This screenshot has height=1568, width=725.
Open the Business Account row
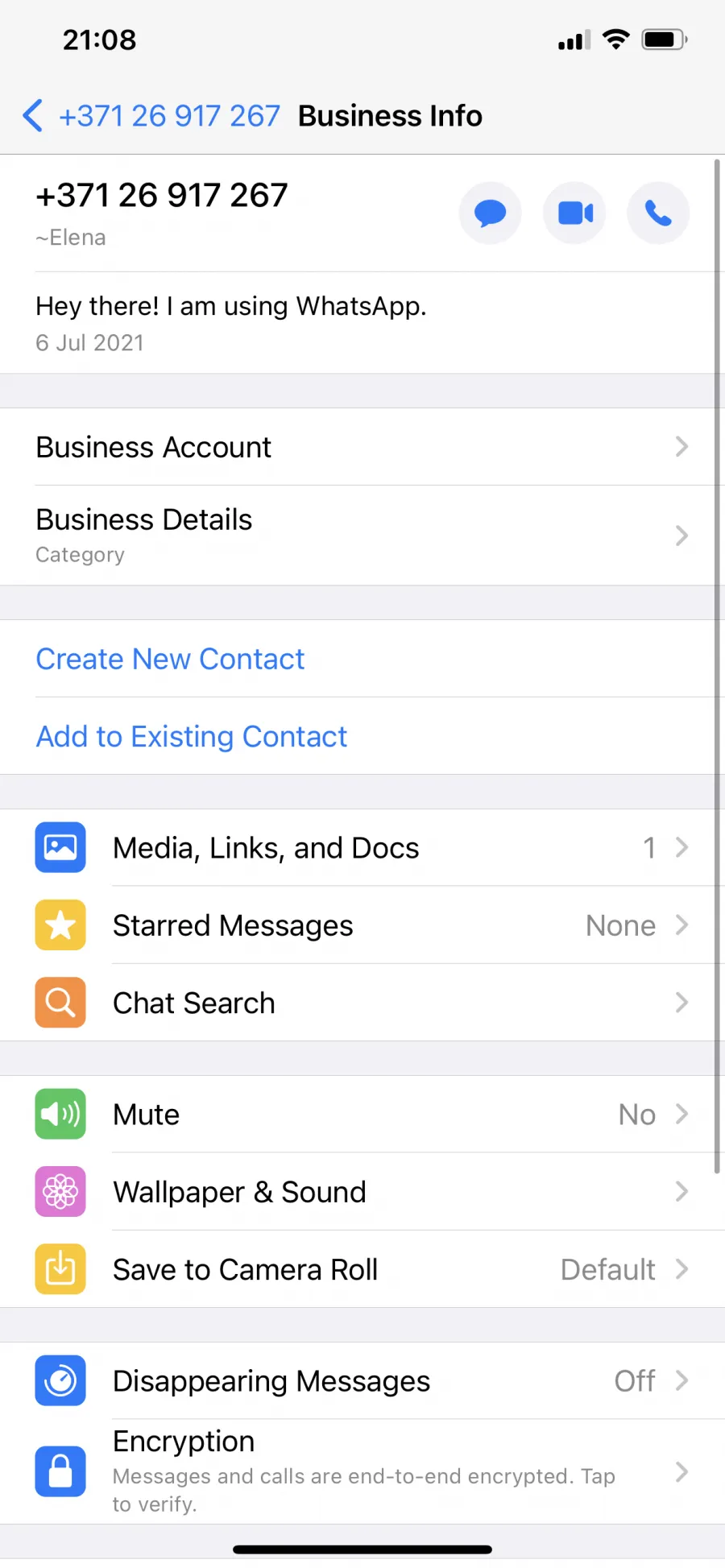coord(362,447)
